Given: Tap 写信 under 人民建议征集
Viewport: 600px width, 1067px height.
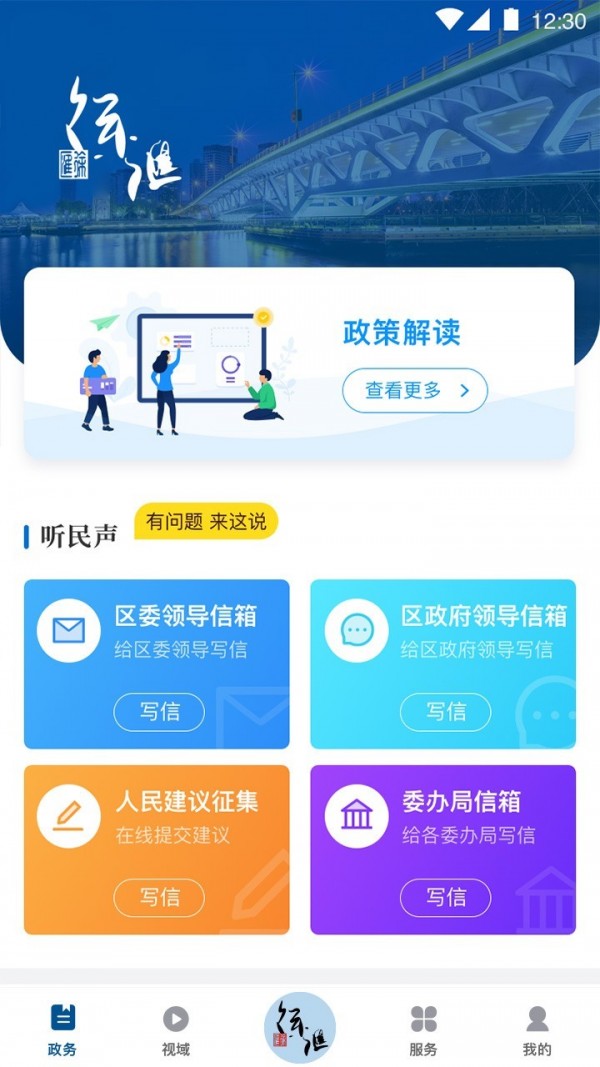Looking at the screenshot, I should pos(159,897).
